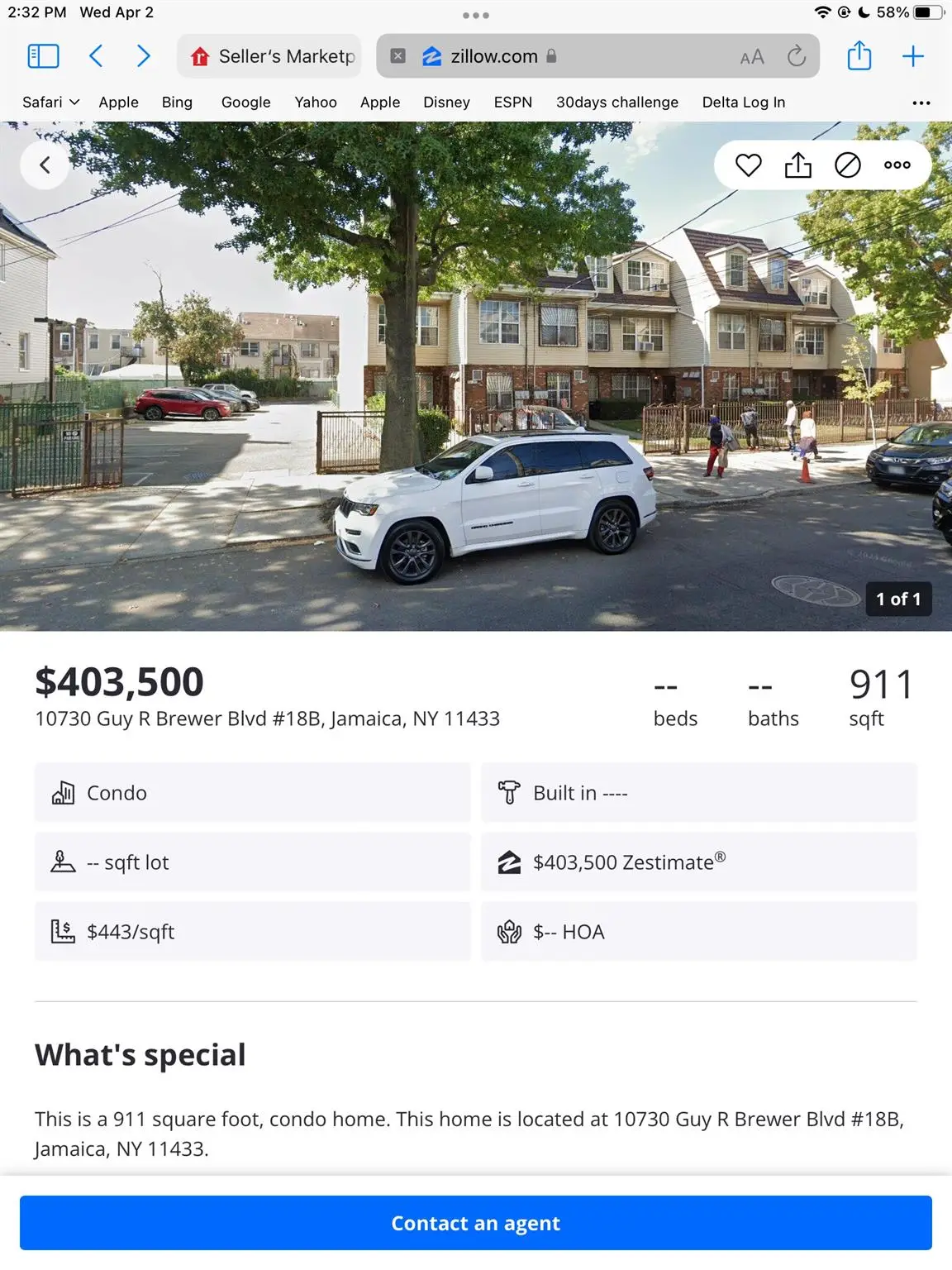This screenshot has width=952, height=1270.
Task: Click the Contact an agent button
Action: click(x=476, y=1223)
